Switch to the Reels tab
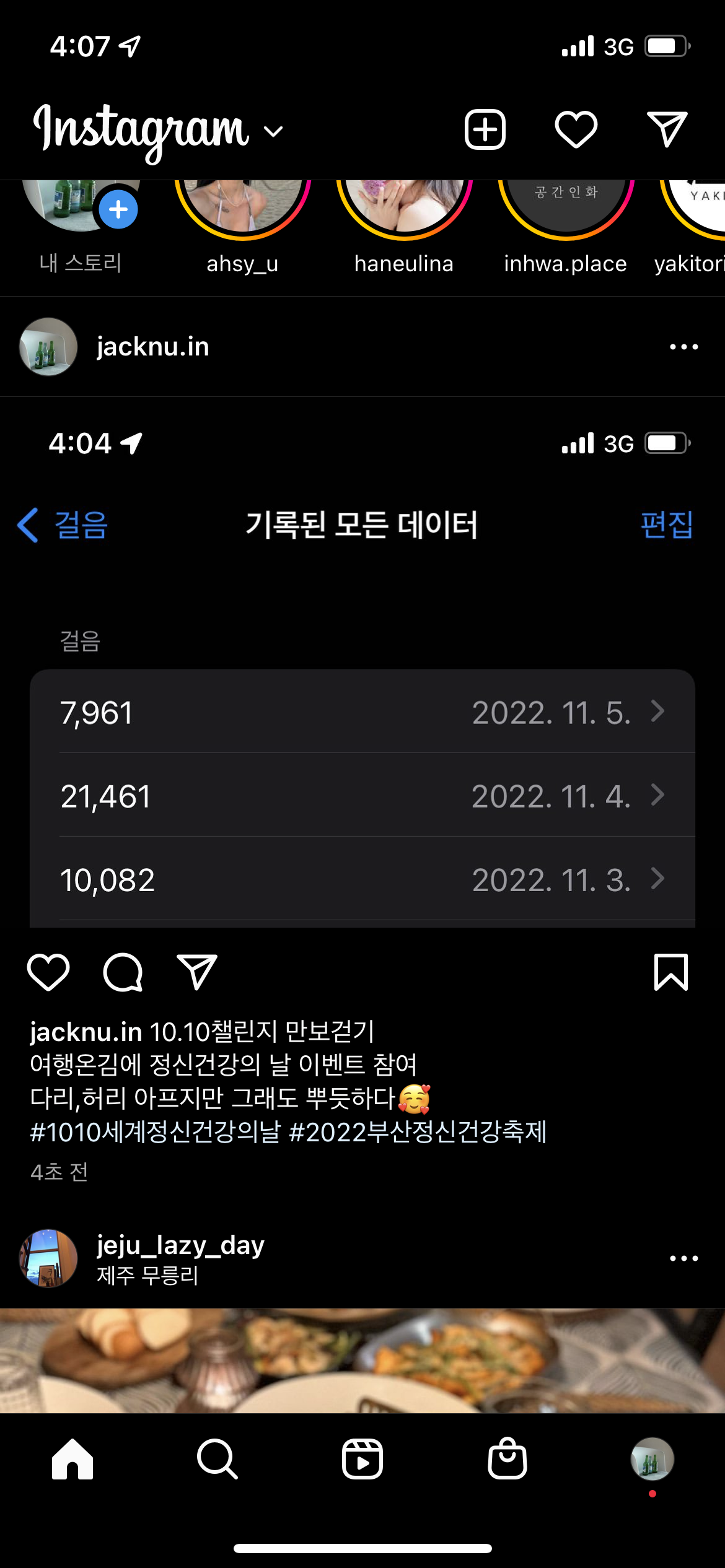Screen dimensions: 725x1568 tap(362, 1459)
